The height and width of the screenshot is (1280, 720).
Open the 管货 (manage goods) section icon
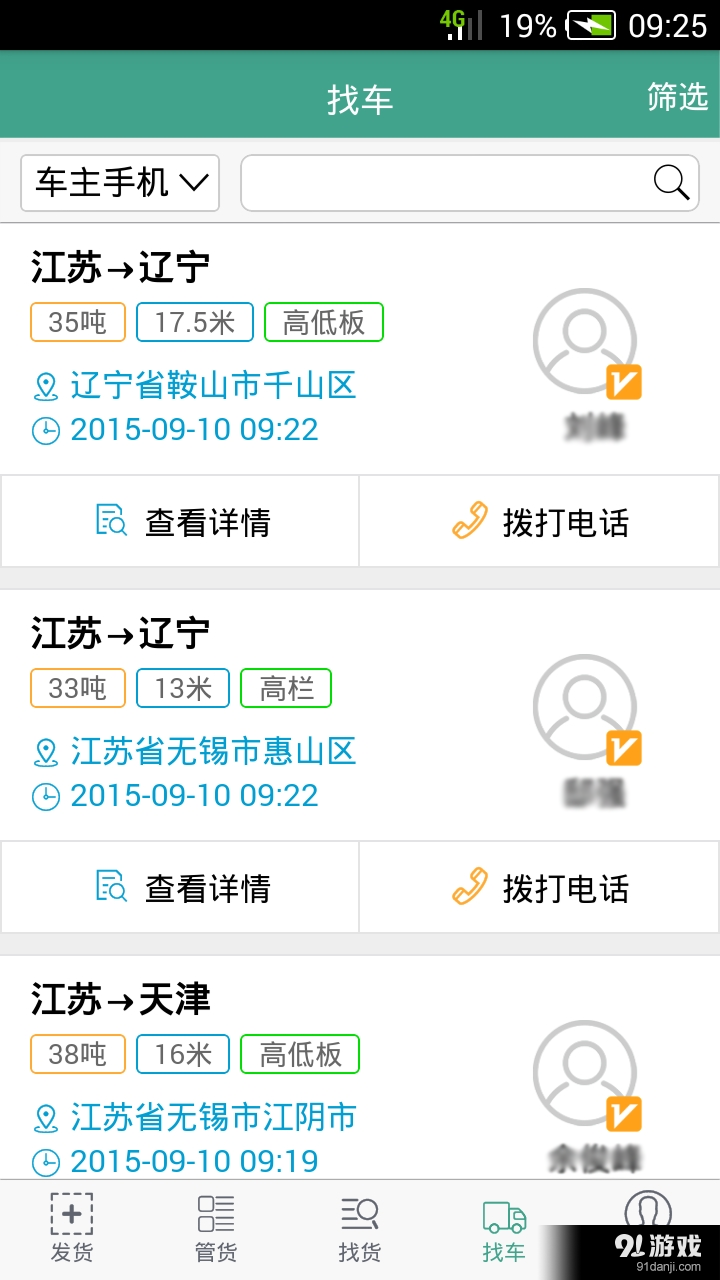tap(216, 1215)
